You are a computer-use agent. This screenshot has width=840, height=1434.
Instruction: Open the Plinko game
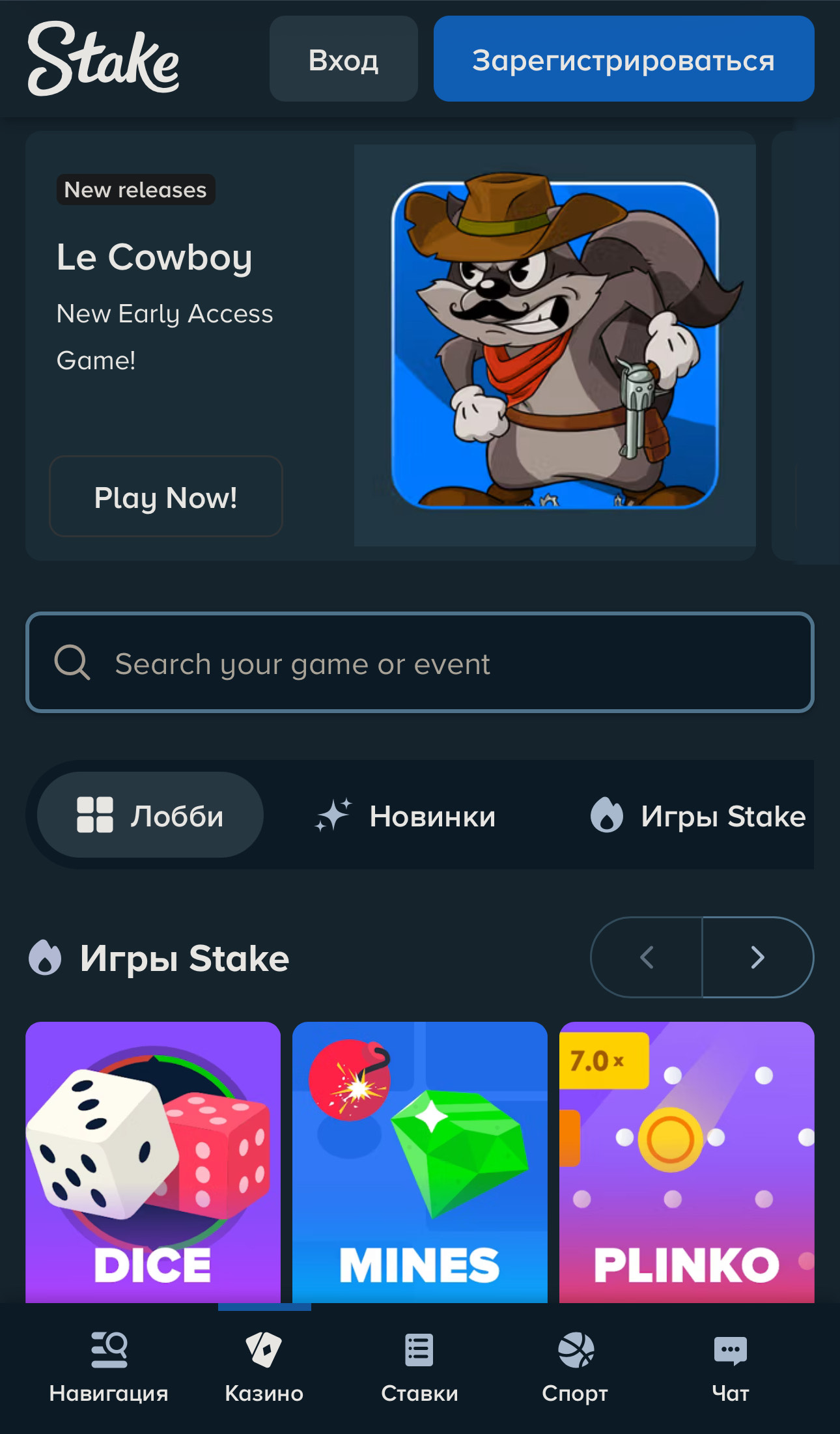(x=686, y=1162)
